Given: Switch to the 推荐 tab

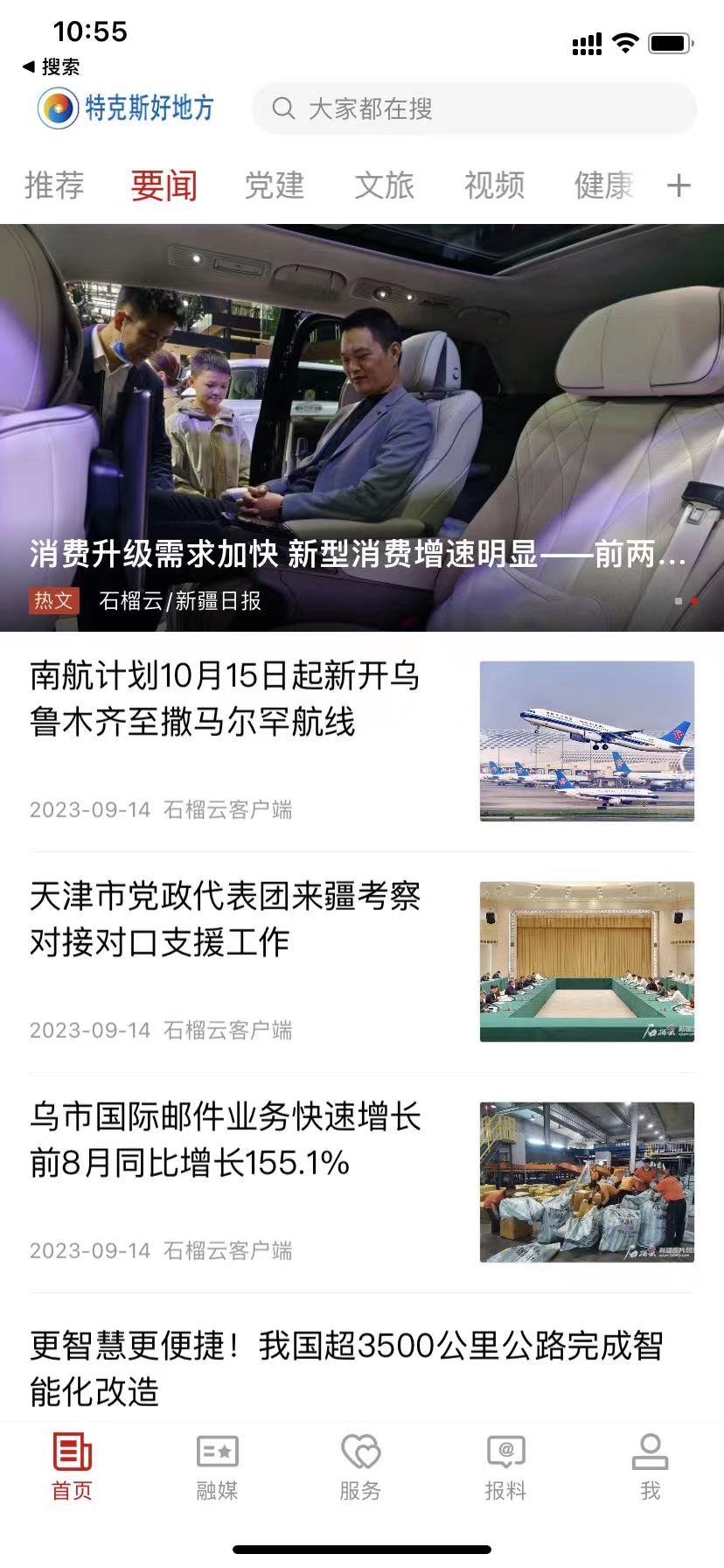Looking at the screenshot, I should [x=54, y=185].
